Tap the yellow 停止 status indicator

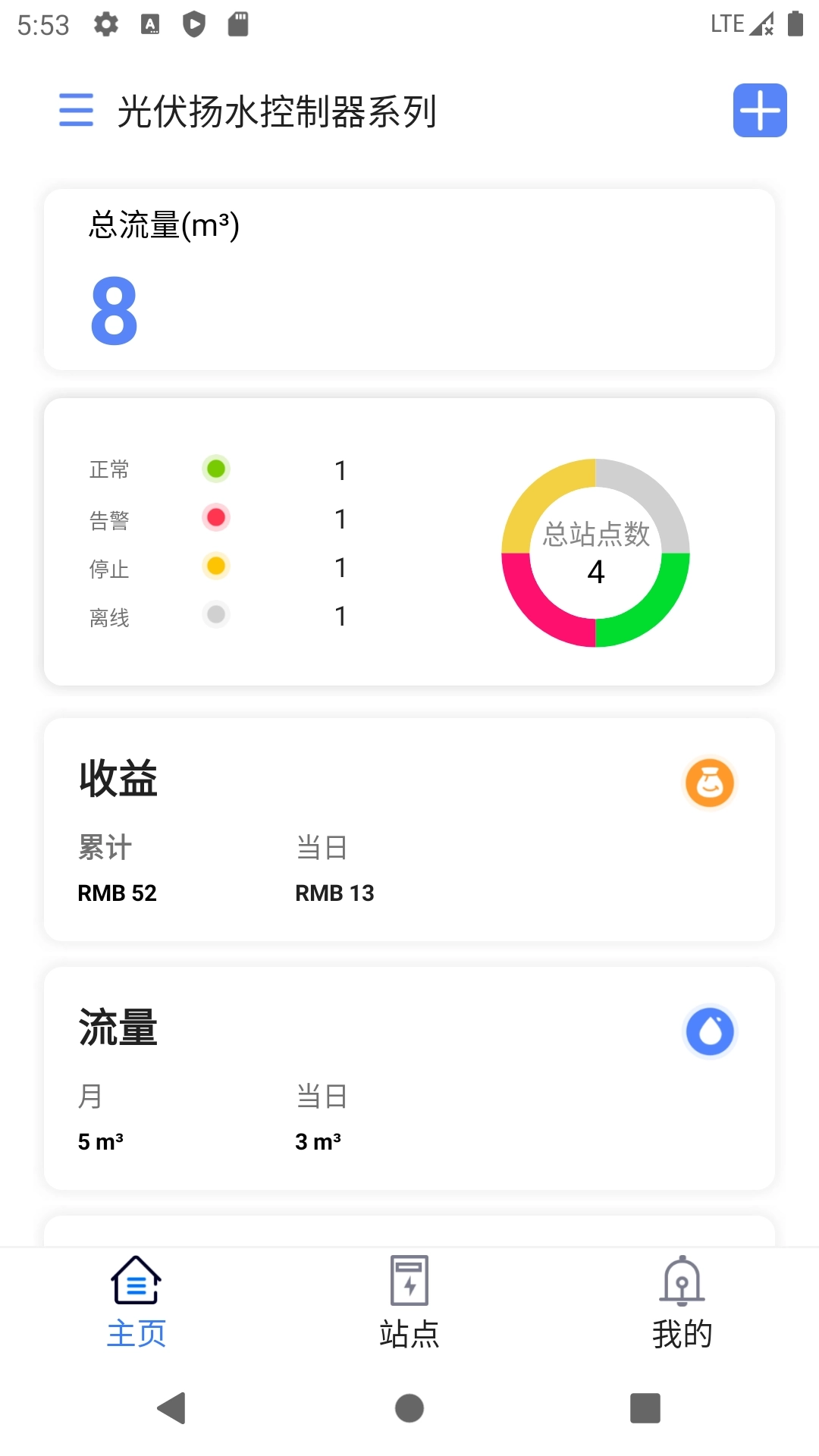pyautogui.click(x=215, y=566)
